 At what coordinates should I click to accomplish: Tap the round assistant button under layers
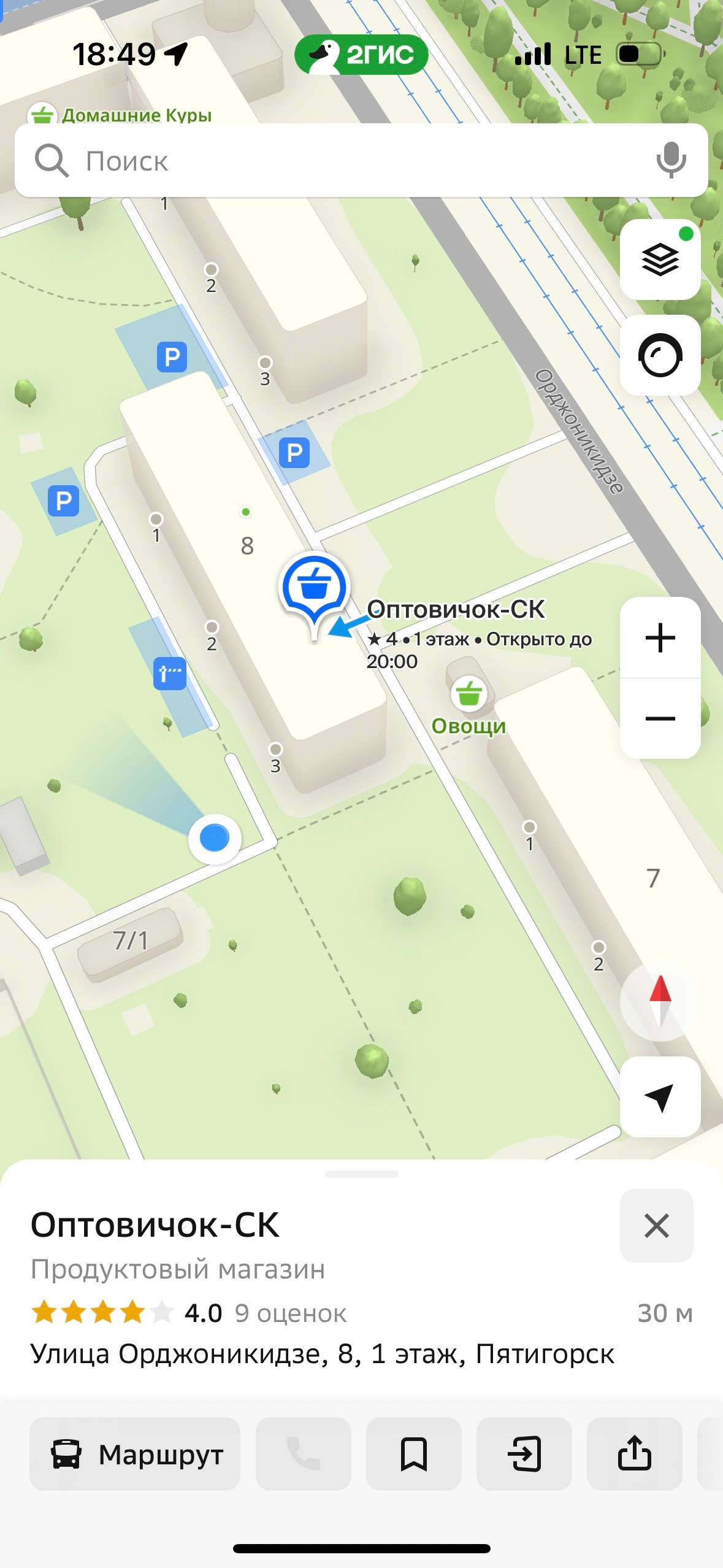click(x=660, y=355)
